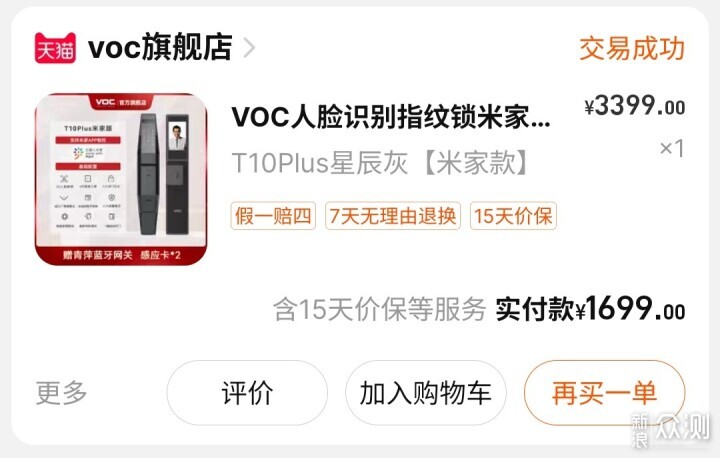Add item with 加入购物车
720x458 pixels.
click(x=426, y=393)
